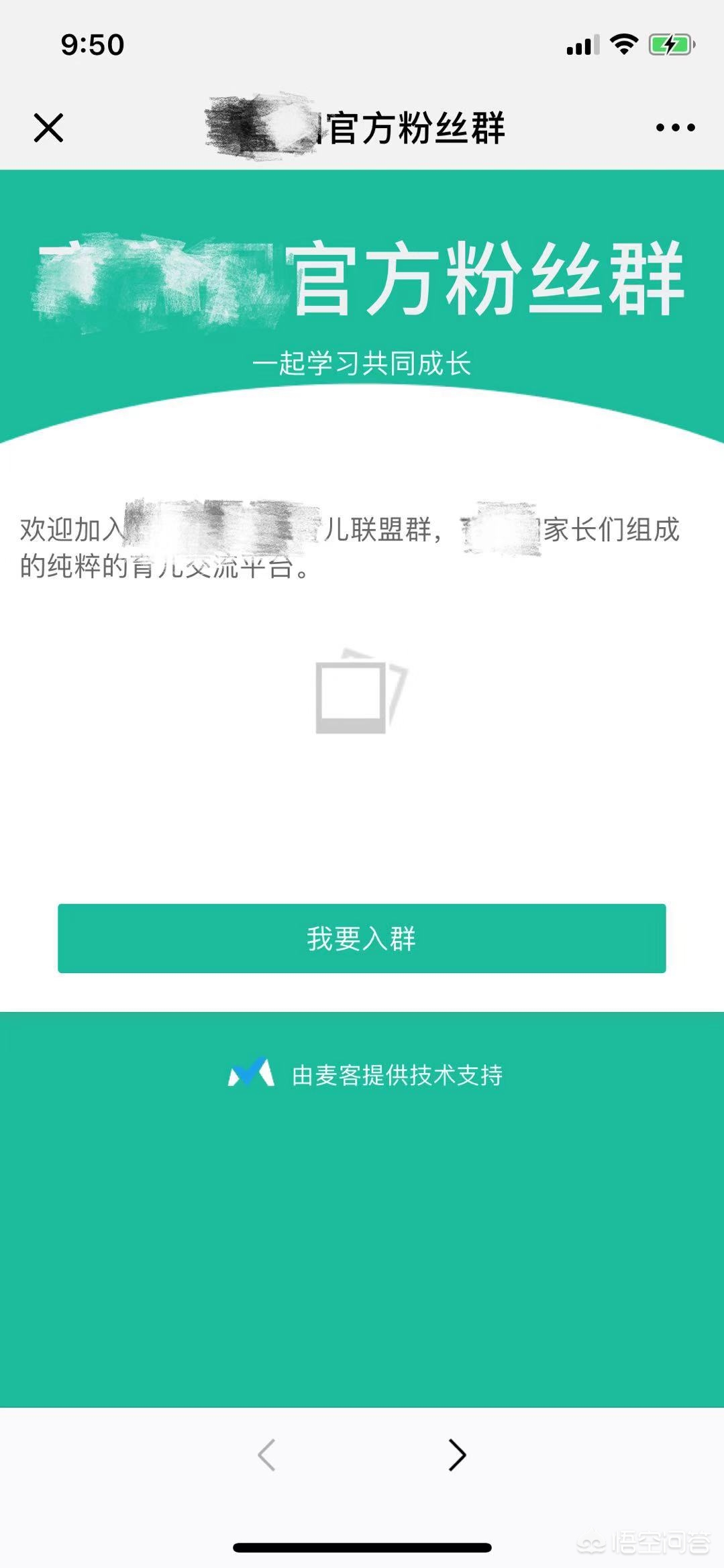The image size is (724, 1568).
Task: Tap the cellular signal bars icon
Action: (x=581, y=44)
